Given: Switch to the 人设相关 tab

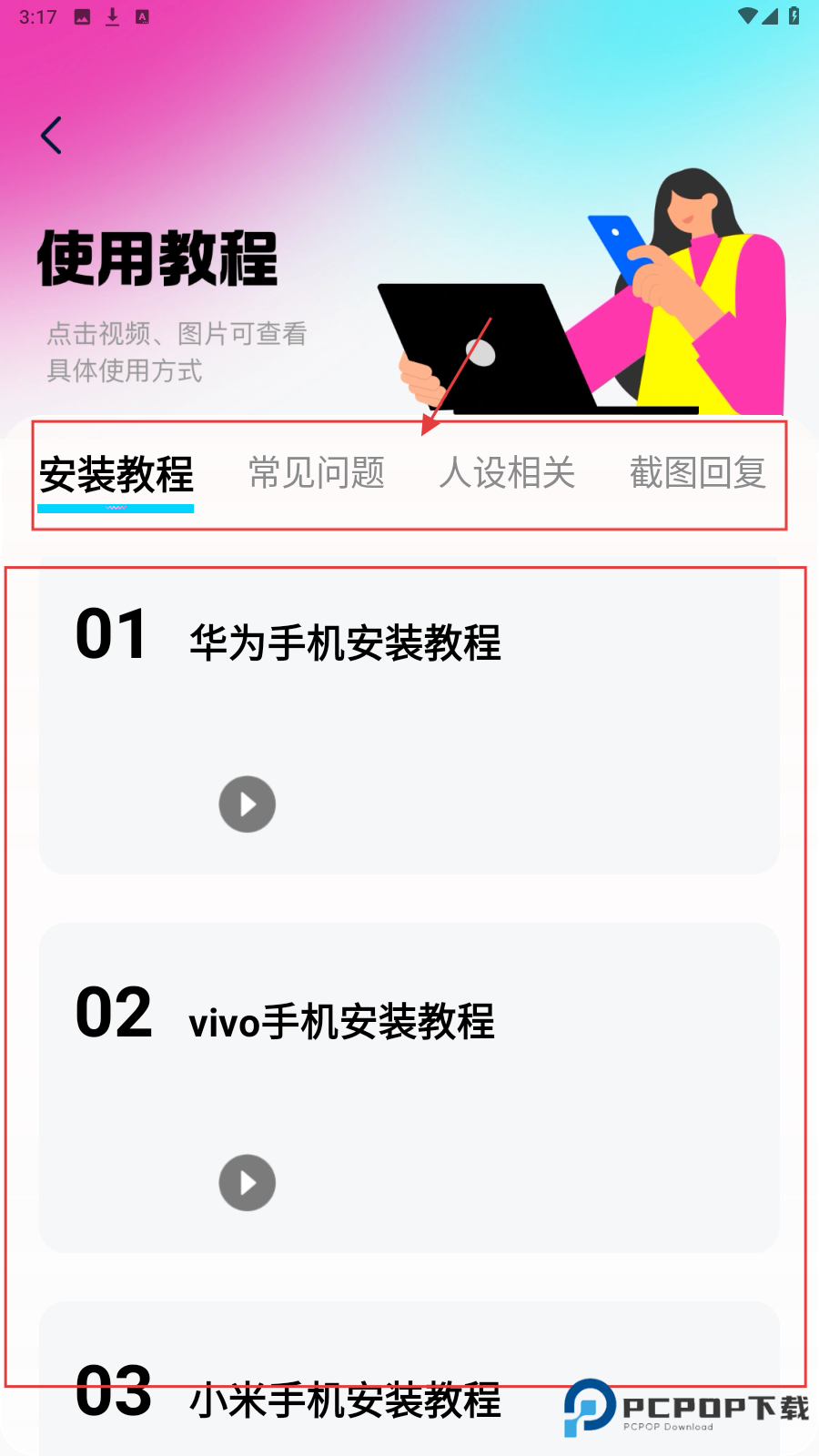Looking at the screenshot, I should tap(509, 473).
